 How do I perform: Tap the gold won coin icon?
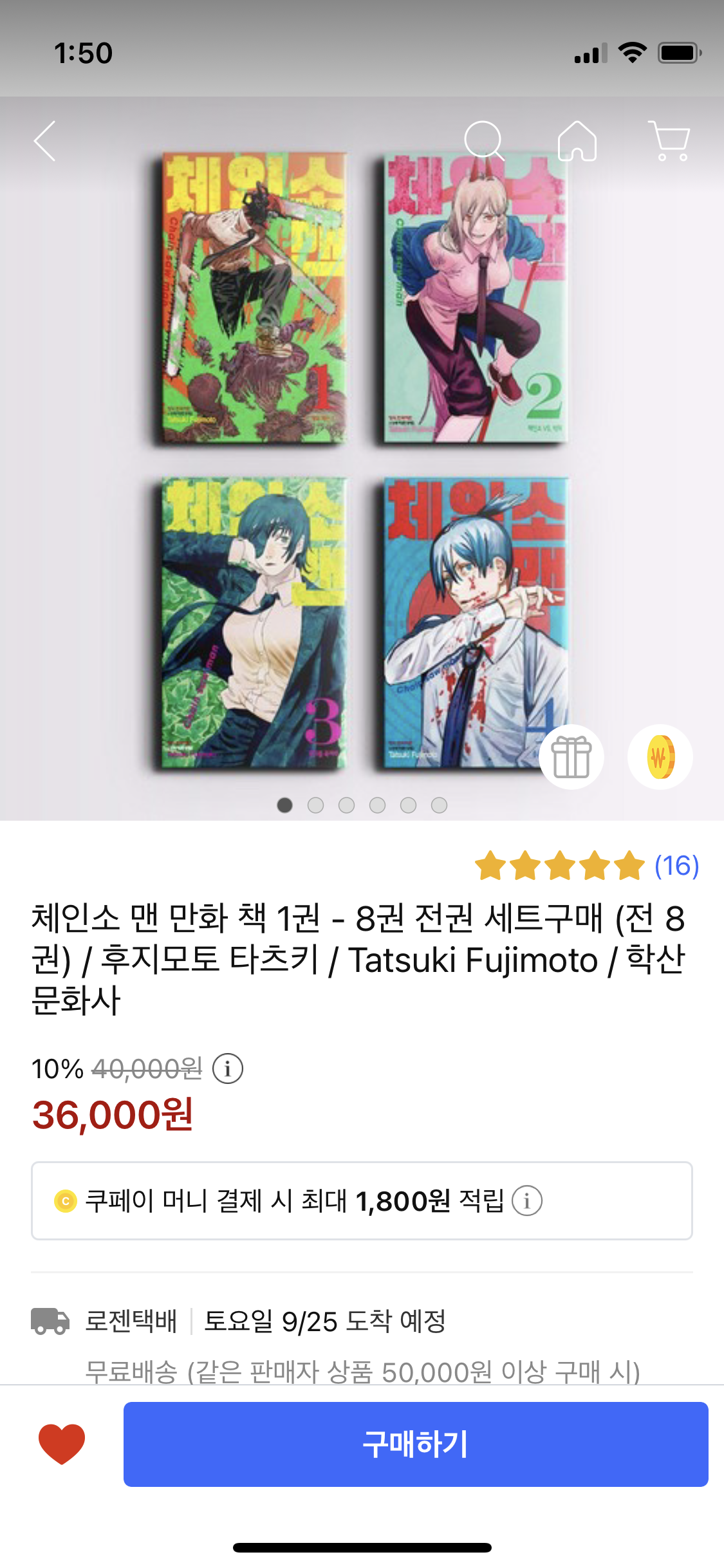click(660, 757)
